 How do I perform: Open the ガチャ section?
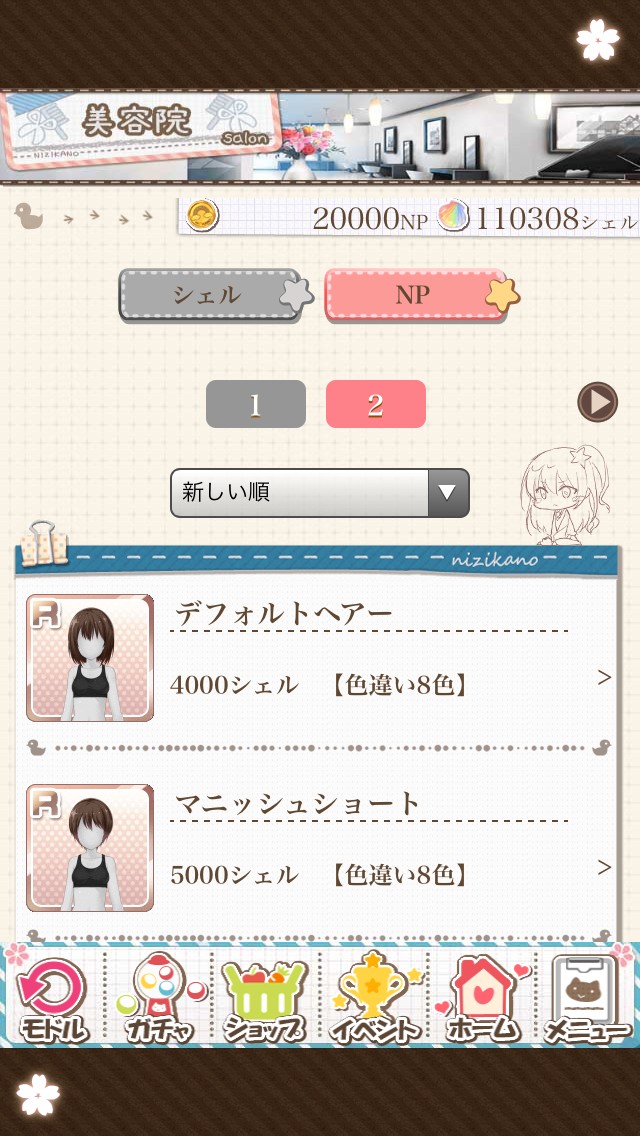160,998
